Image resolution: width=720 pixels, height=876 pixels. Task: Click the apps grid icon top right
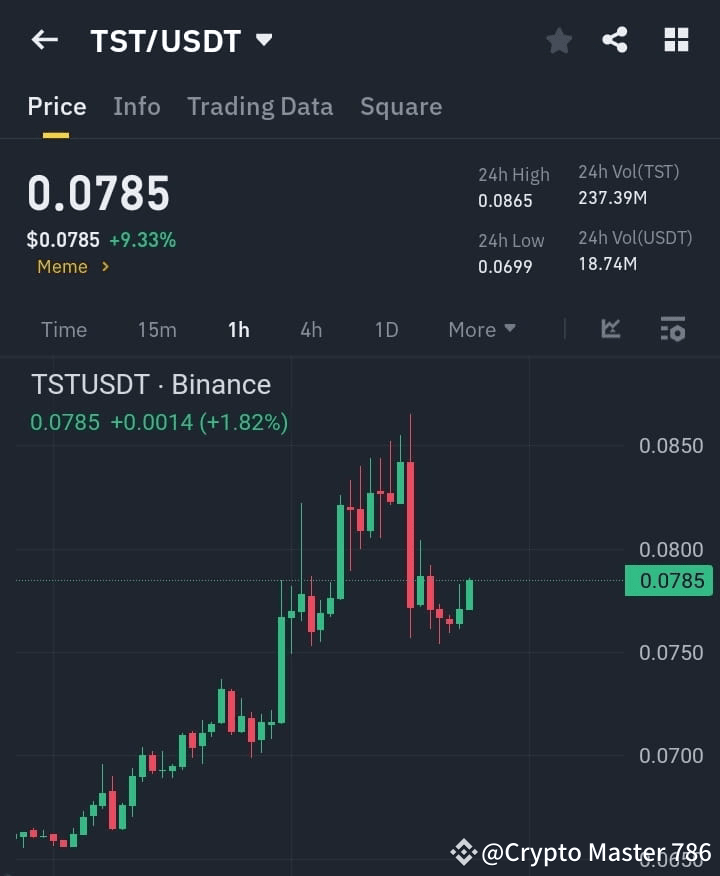click(676, 40)
